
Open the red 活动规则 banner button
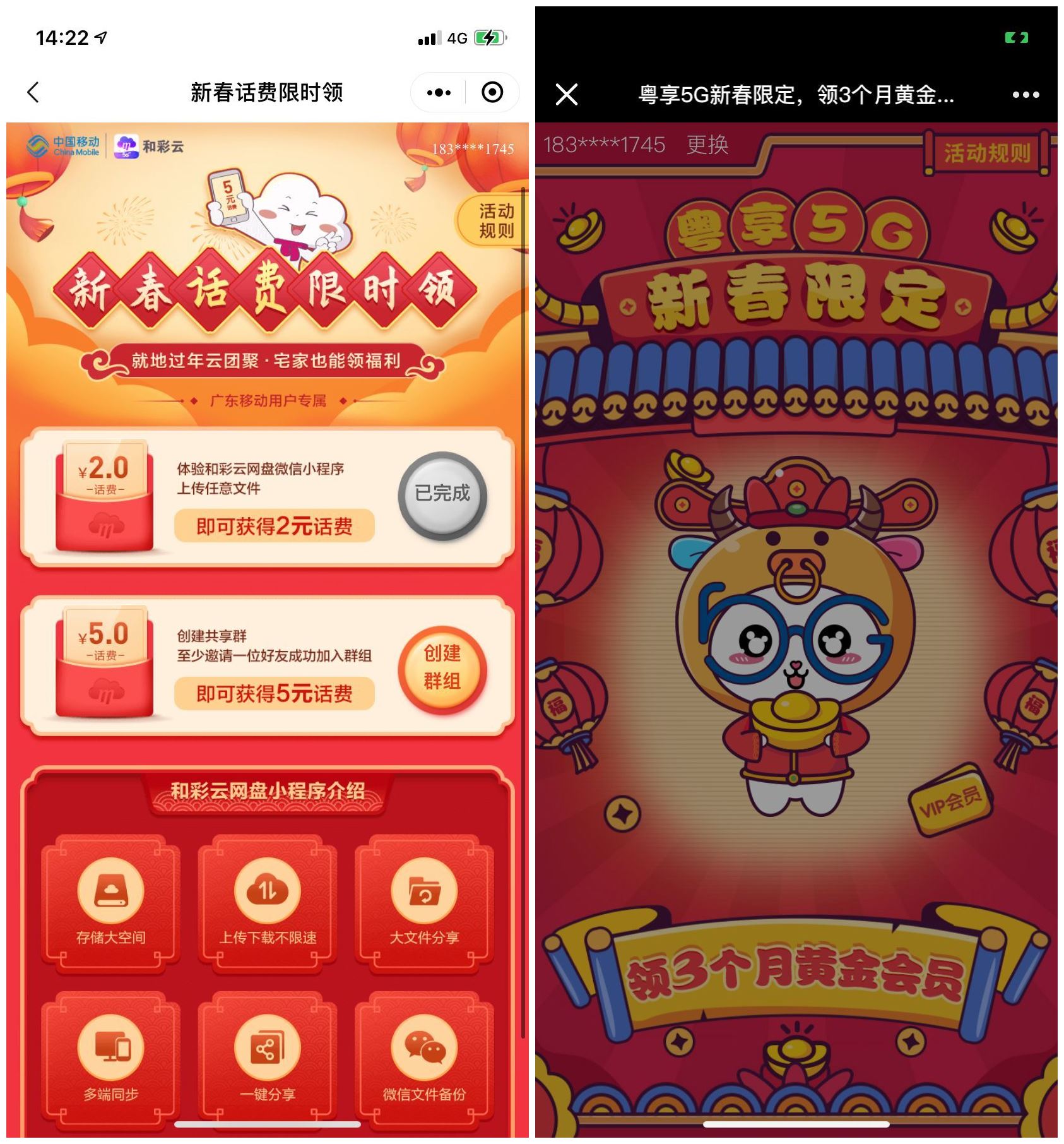[x=986, y=153]
